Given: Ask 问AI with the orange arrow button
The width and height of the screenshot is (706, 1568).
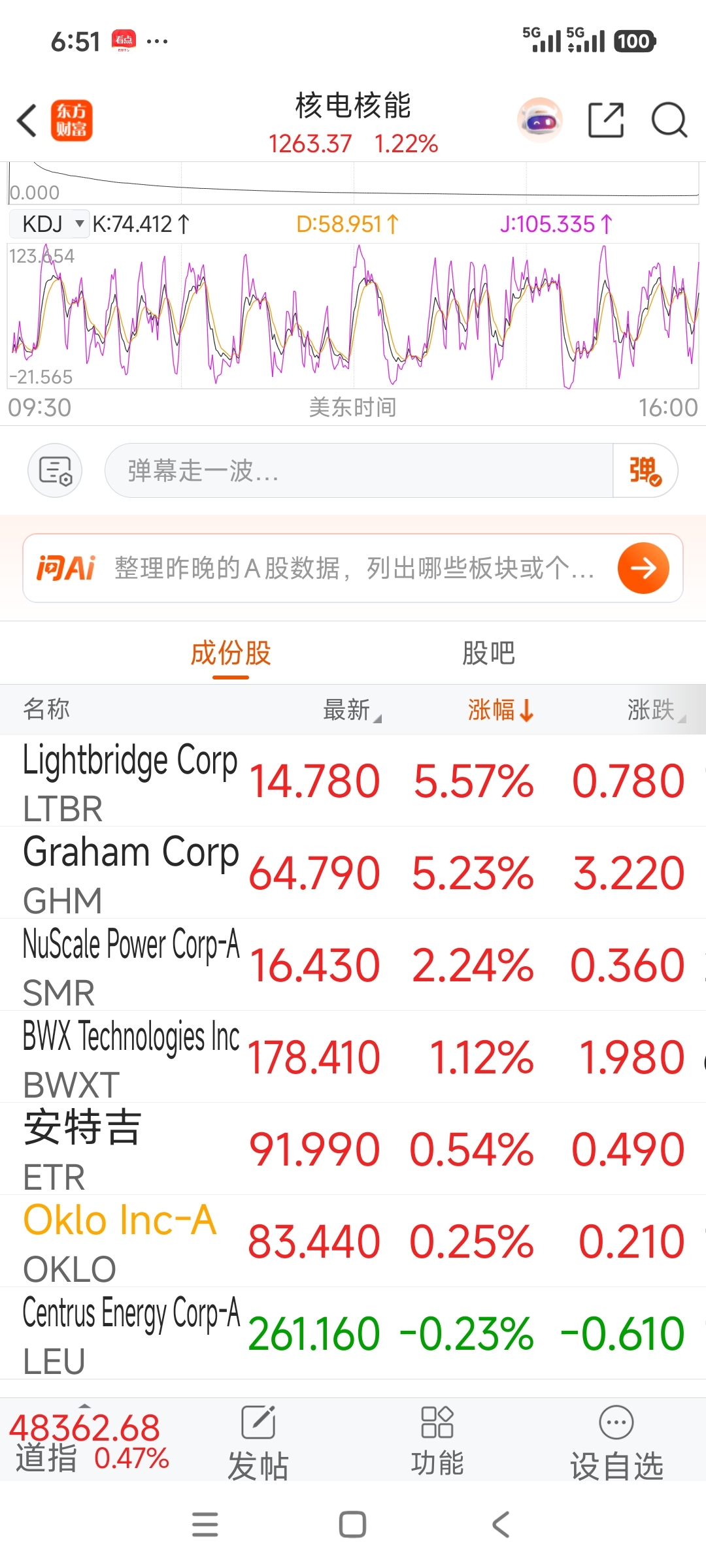Looking at the screenshot, I should tap(643, 568).
